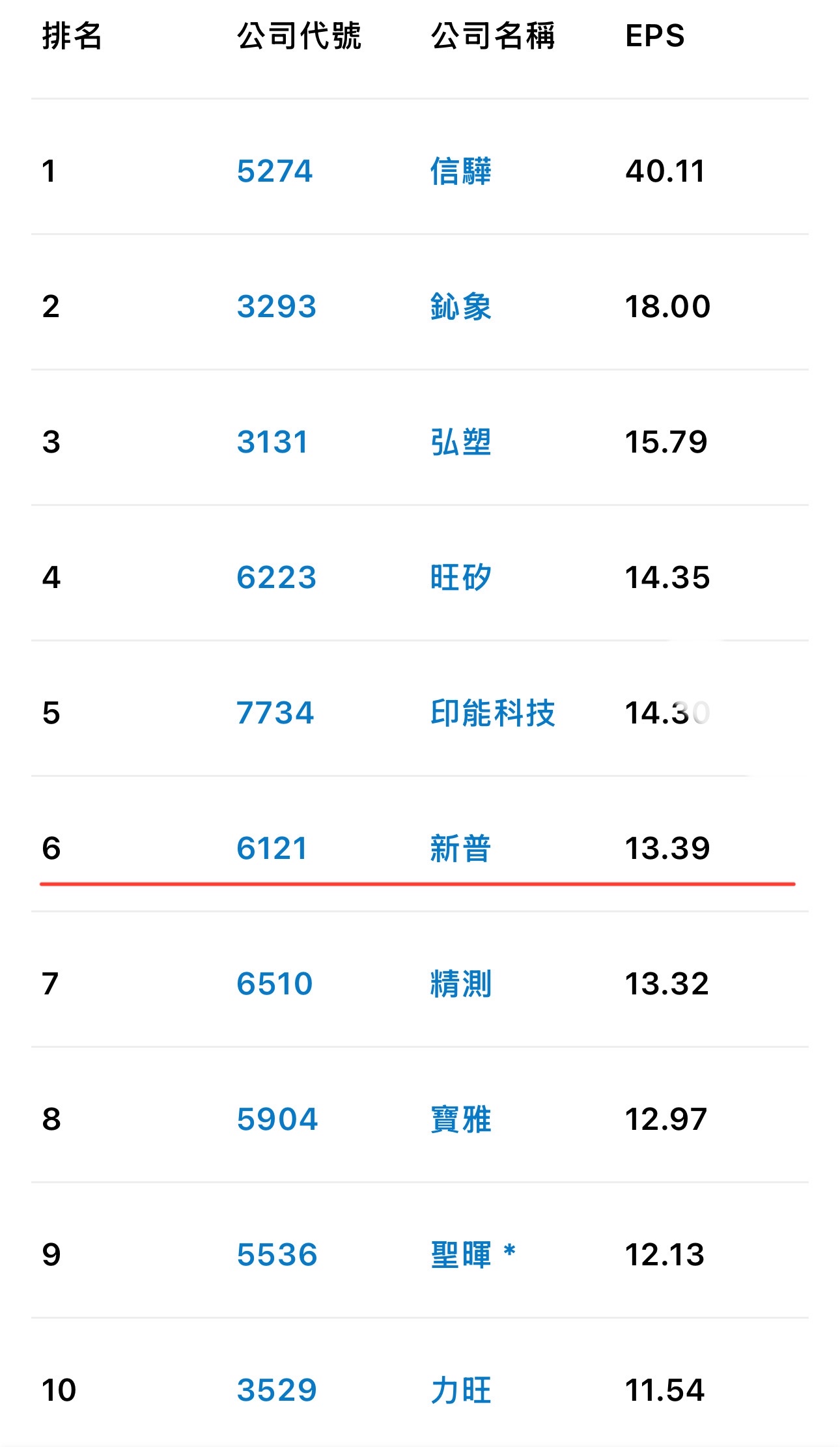The height and width of the screenshot is (1447, 840).
Task: View company 力旺 details
Action: tap(460, 1390)
